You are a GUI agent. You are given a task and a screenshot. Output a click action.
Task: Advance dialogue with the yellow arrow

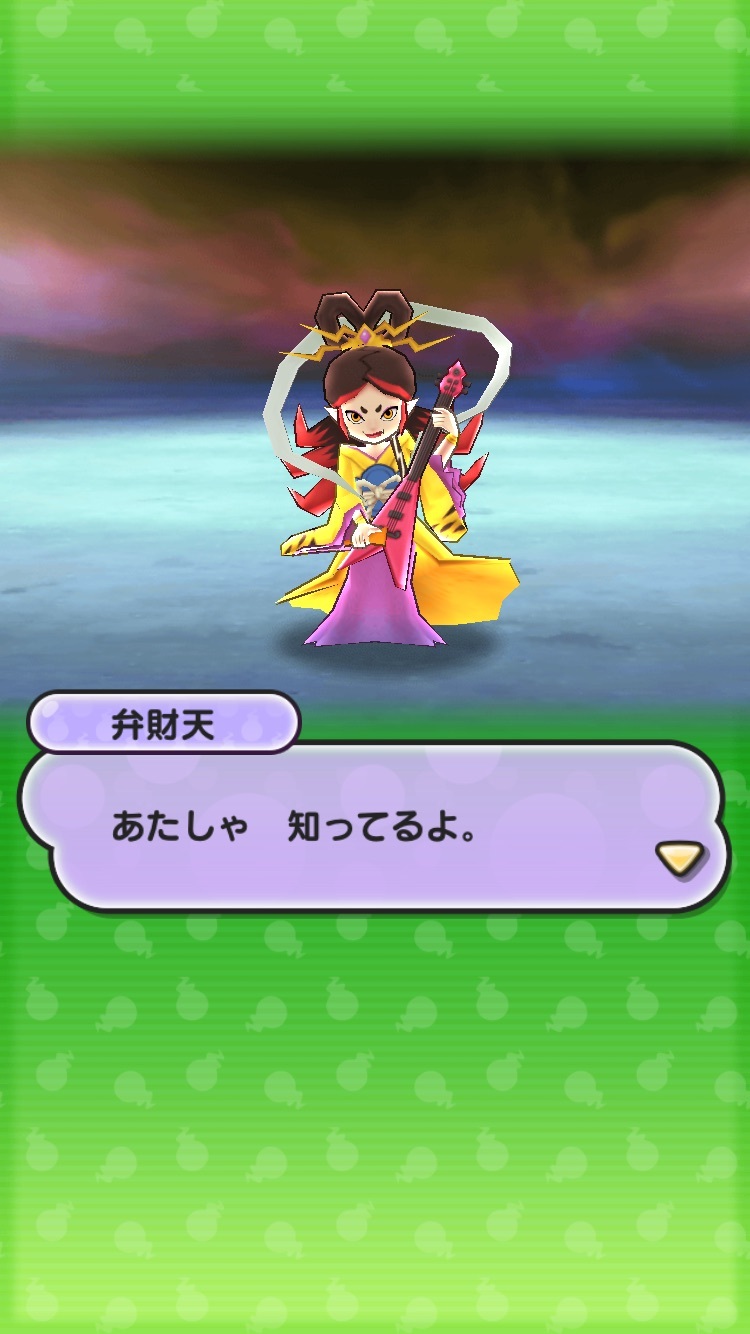pyautogui.click(x=679, y=857)
